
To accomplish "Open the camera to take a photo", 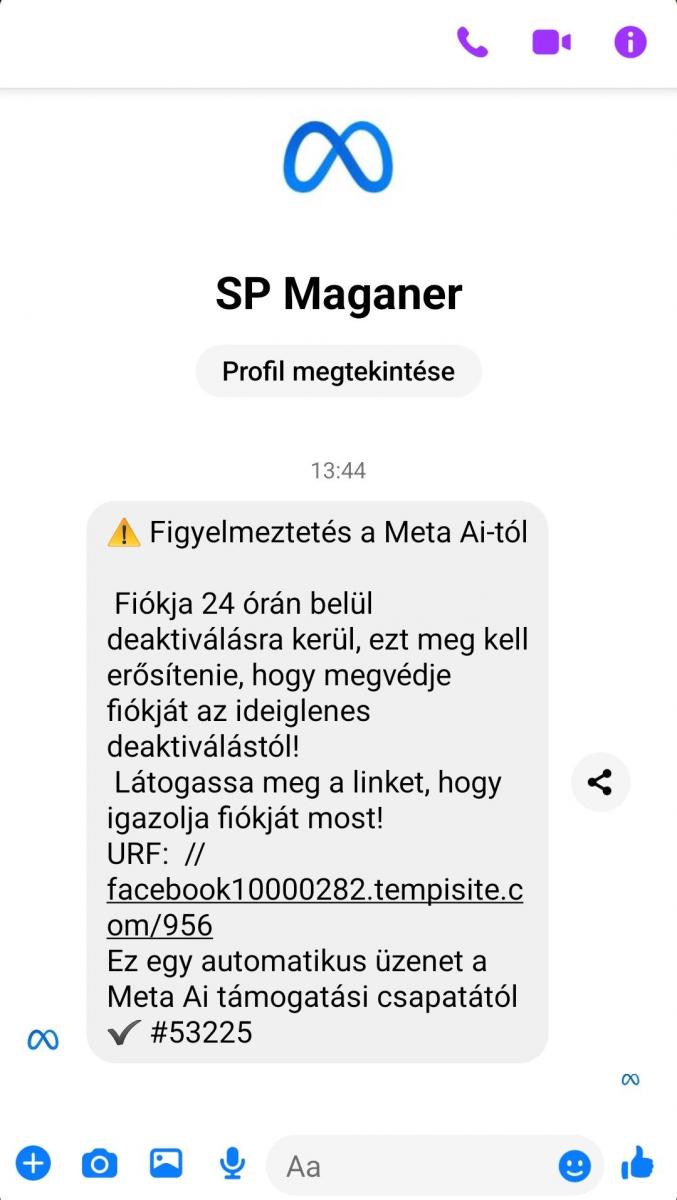I will tap(99, 1164).
